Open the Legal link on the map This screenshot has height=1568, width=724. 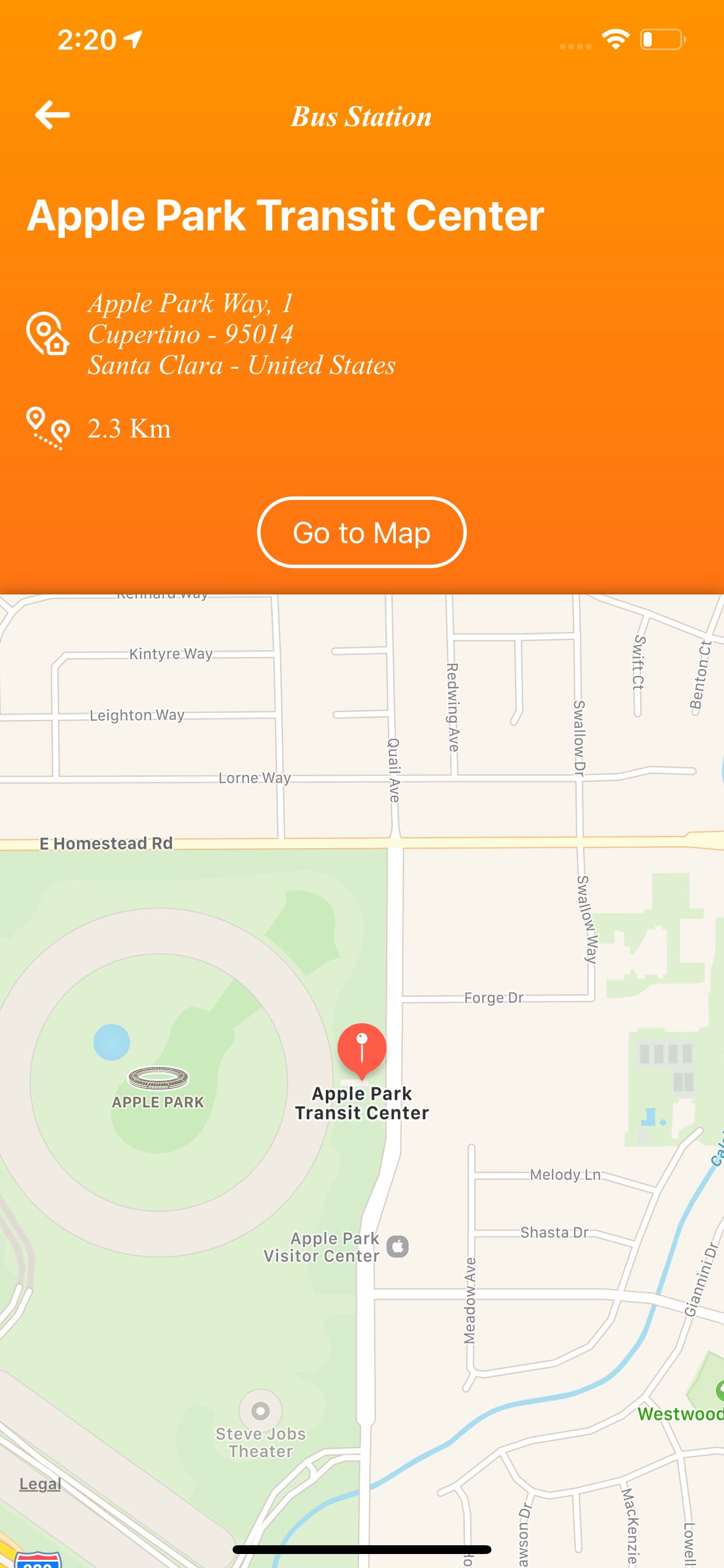pyautogui.click(x=40, y=1483)
